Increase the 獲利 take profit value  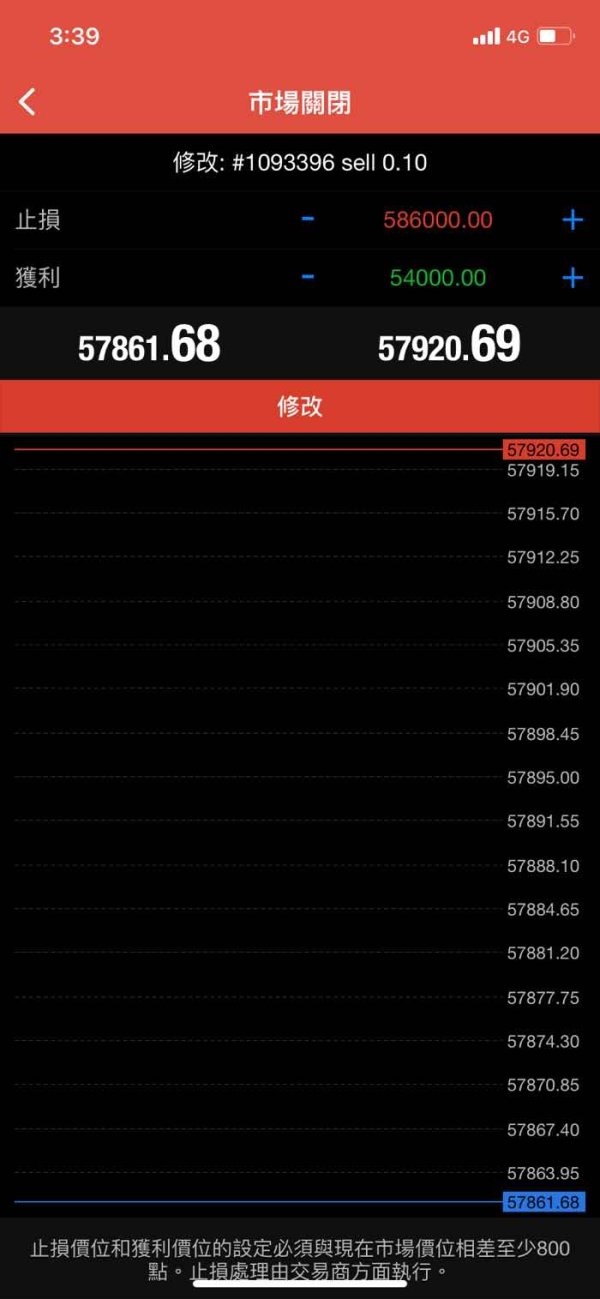pos(572,278)
